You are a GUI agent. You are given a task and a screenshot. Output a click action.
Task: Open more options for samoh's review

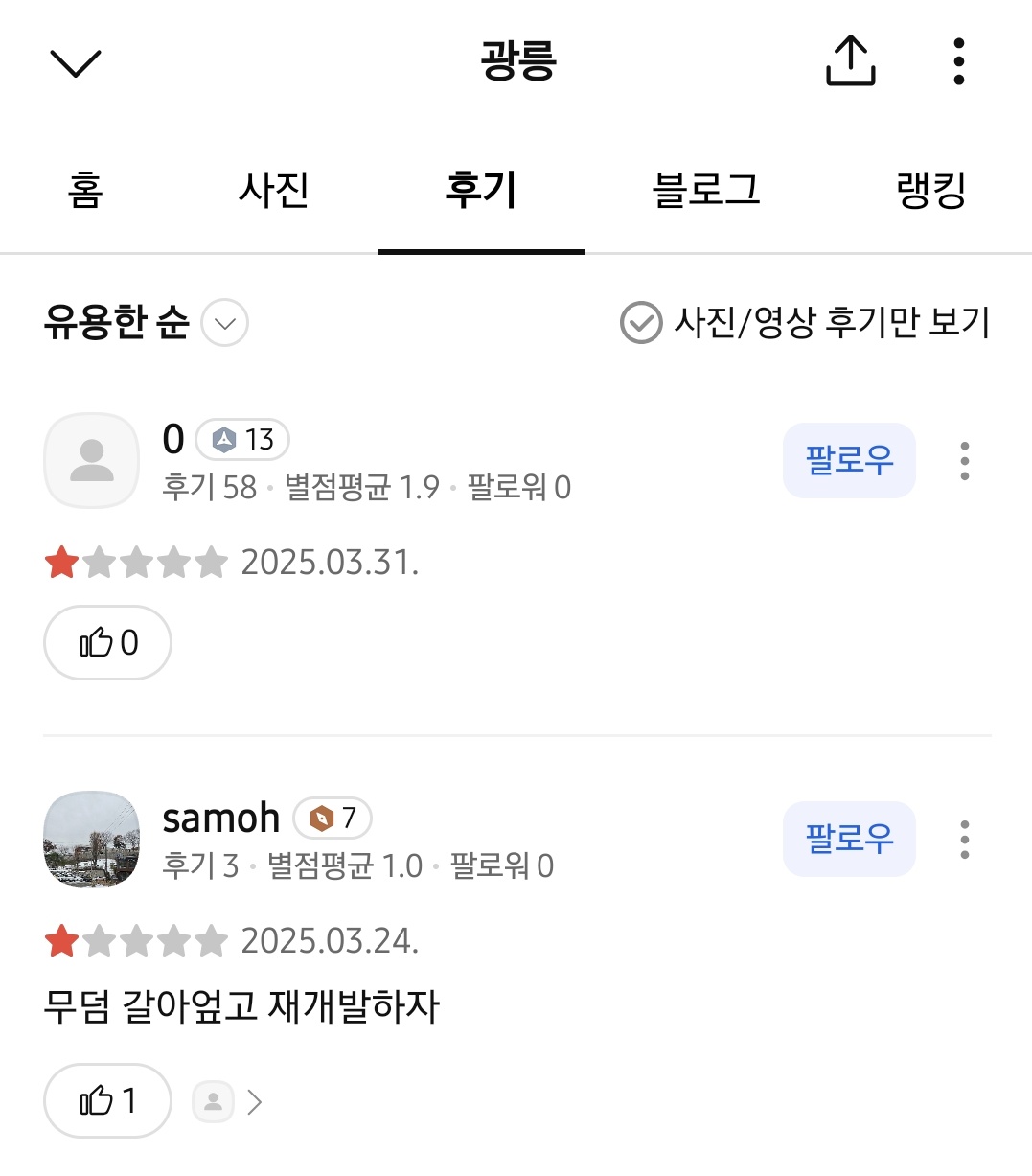tap(964, 840)
